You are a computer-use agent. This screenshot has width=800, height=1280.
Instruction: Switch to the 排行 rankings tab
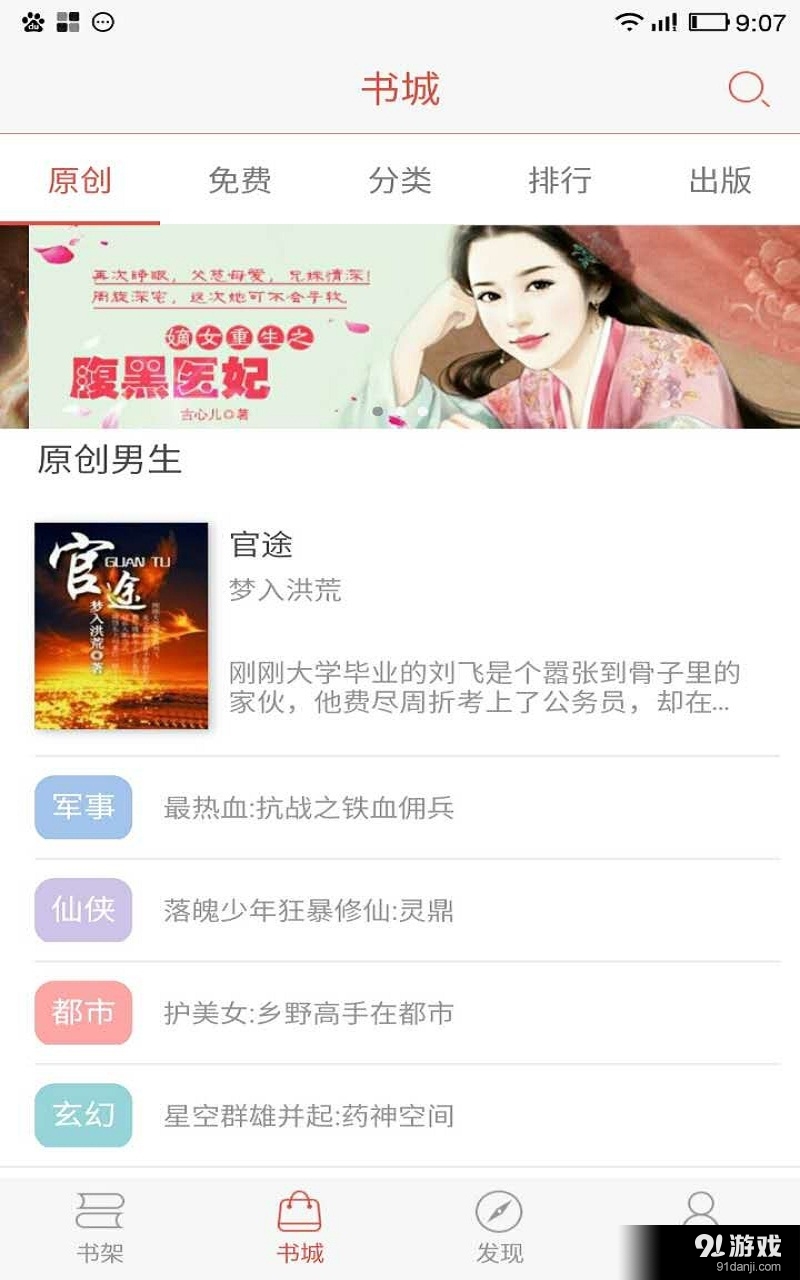click(561, 182)
